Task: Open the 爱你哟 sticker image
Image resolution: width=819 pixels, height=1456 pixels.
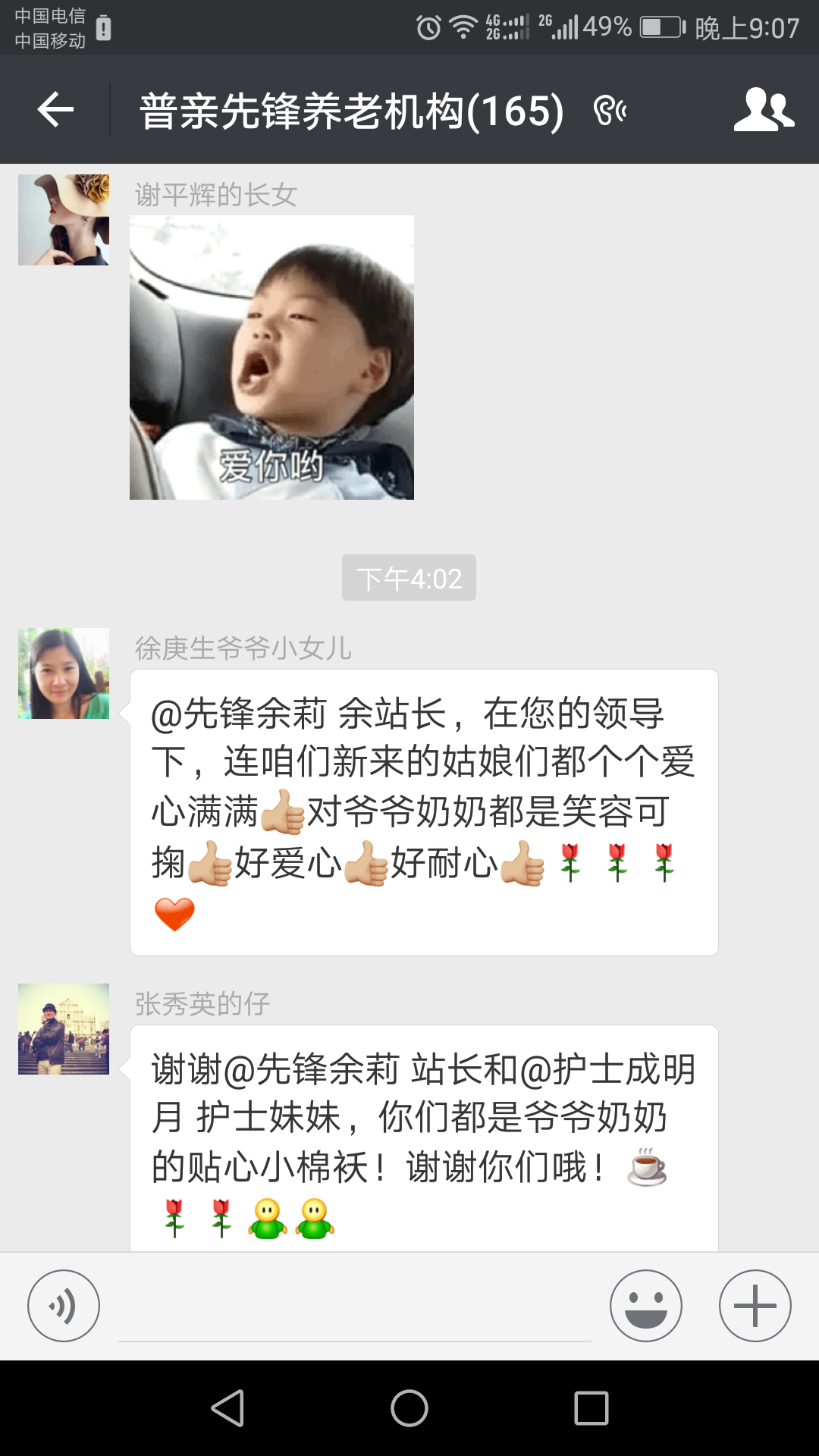Action: click(271, 357)
